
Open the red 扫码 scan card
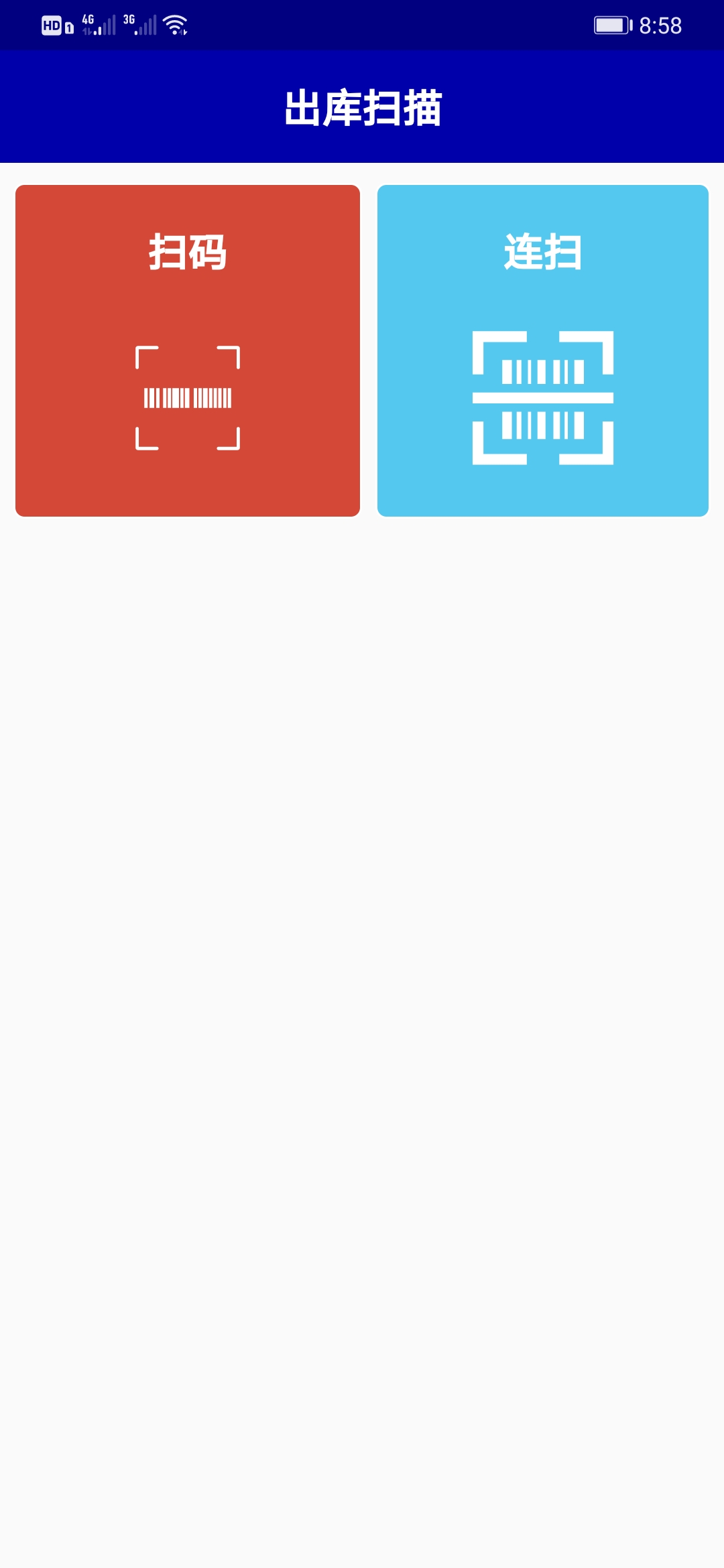pyautogui.click(x=188, y=350)
